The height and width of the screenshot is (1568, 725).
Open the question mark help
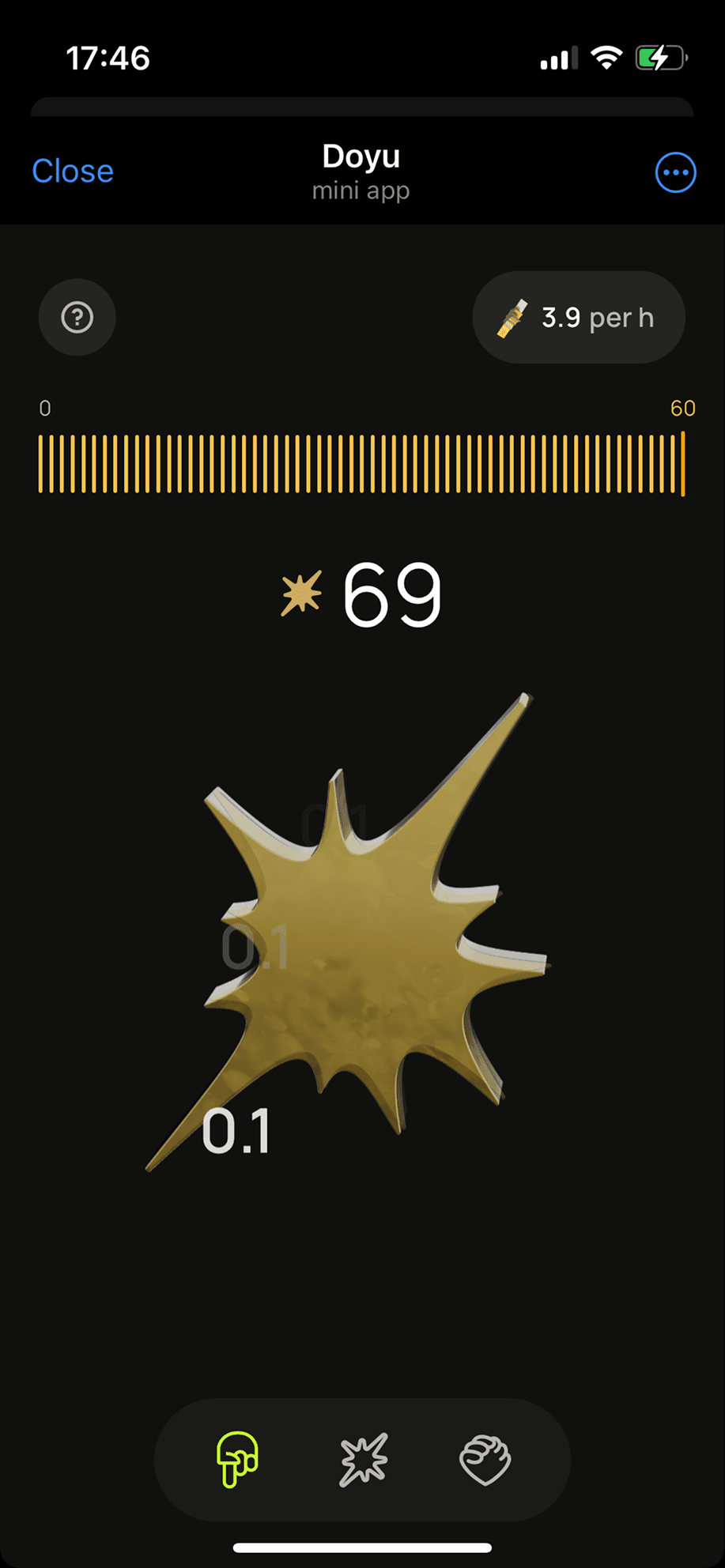point(77,318)
